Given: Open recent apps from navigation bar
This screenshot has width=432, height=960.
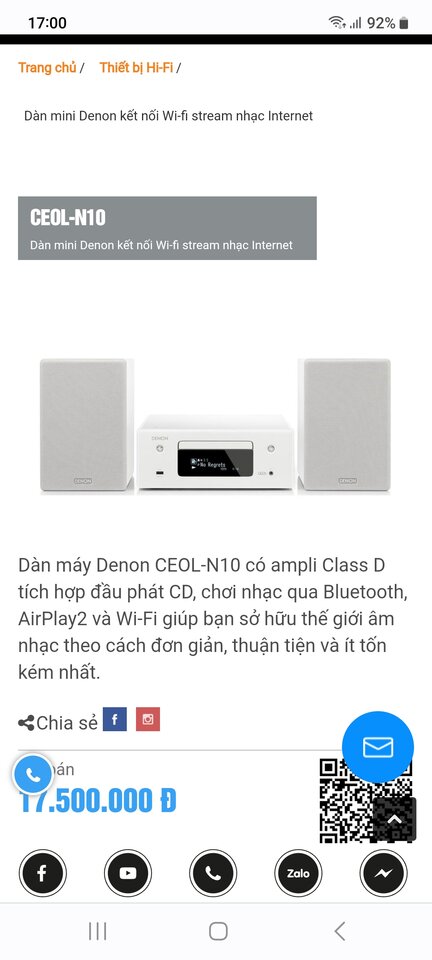Looking at the screenshot, I should coord(97,931).
